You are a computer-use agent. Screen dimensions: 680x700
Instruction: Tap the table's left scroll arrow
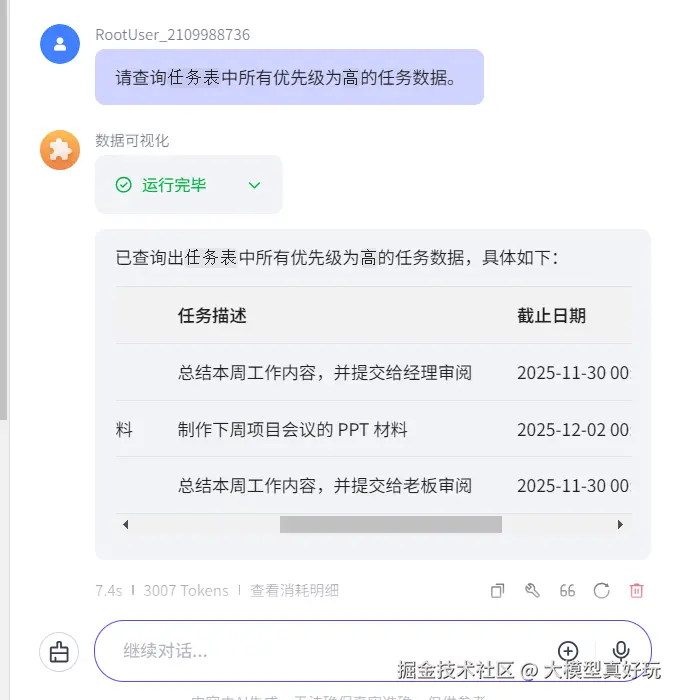(x=125, y=524)
